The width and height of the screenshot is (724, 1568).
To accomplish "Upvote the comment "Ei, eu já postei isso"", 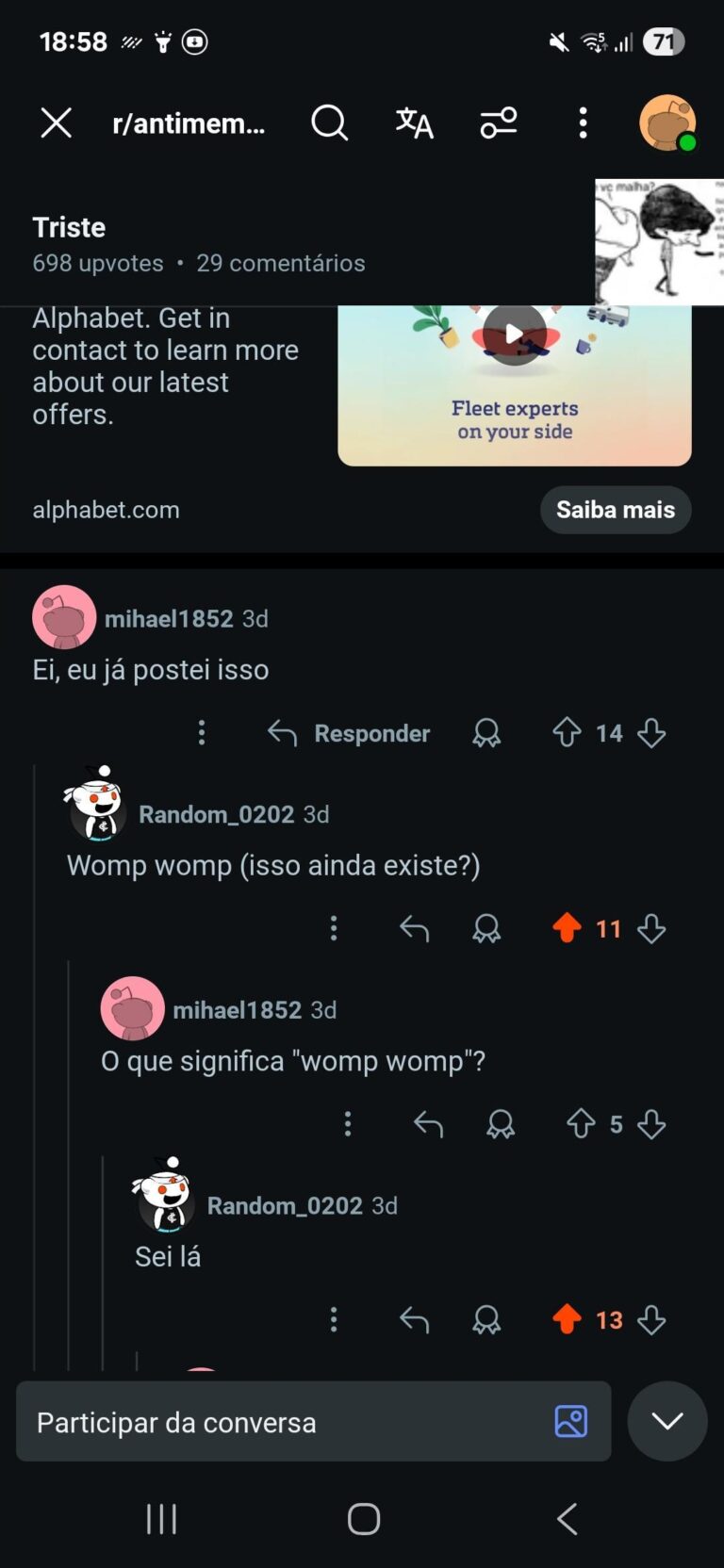I will tap(567, 733).
